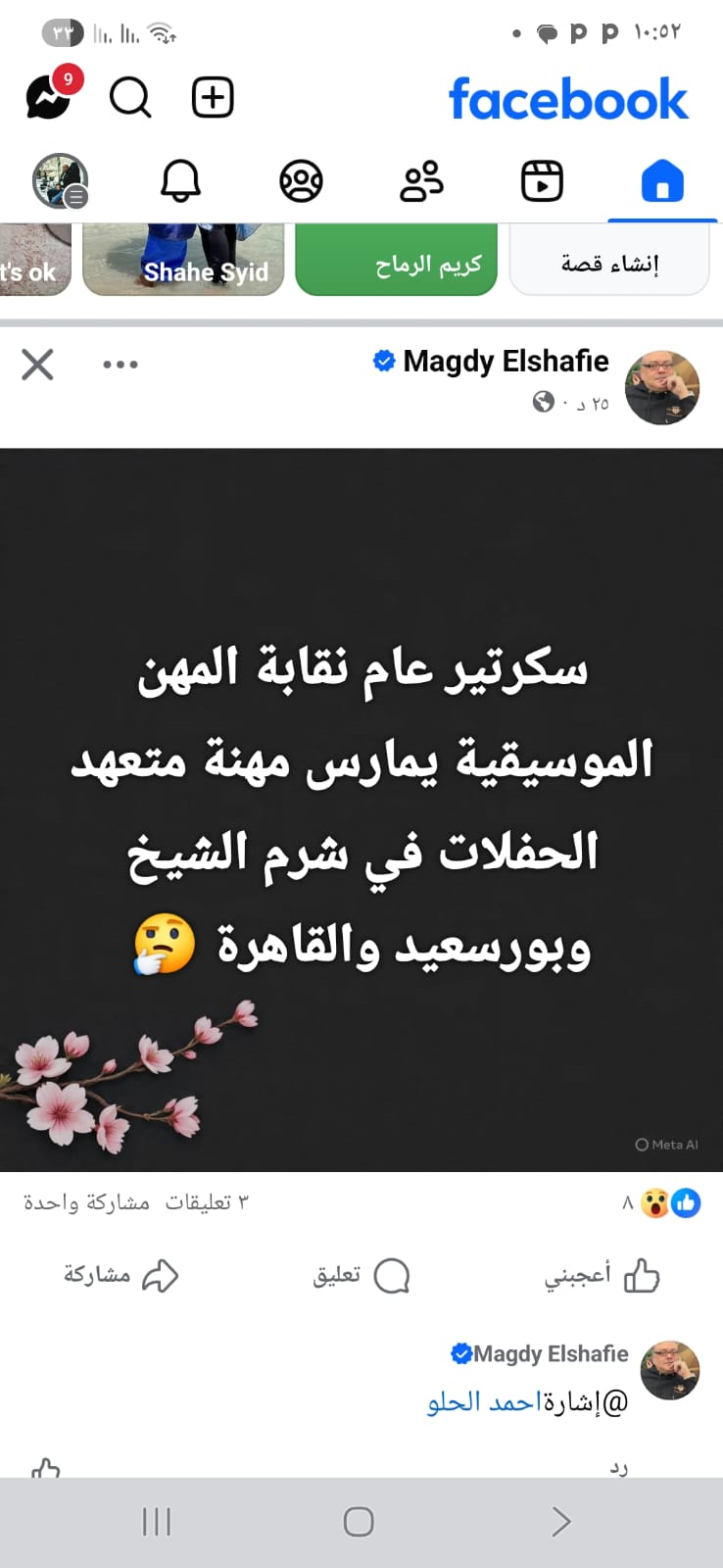Viewport: 723px width, 1568px height.
Task: Open Magdy Elshafie's profile from post header
Action: click(x=506, y=362)
